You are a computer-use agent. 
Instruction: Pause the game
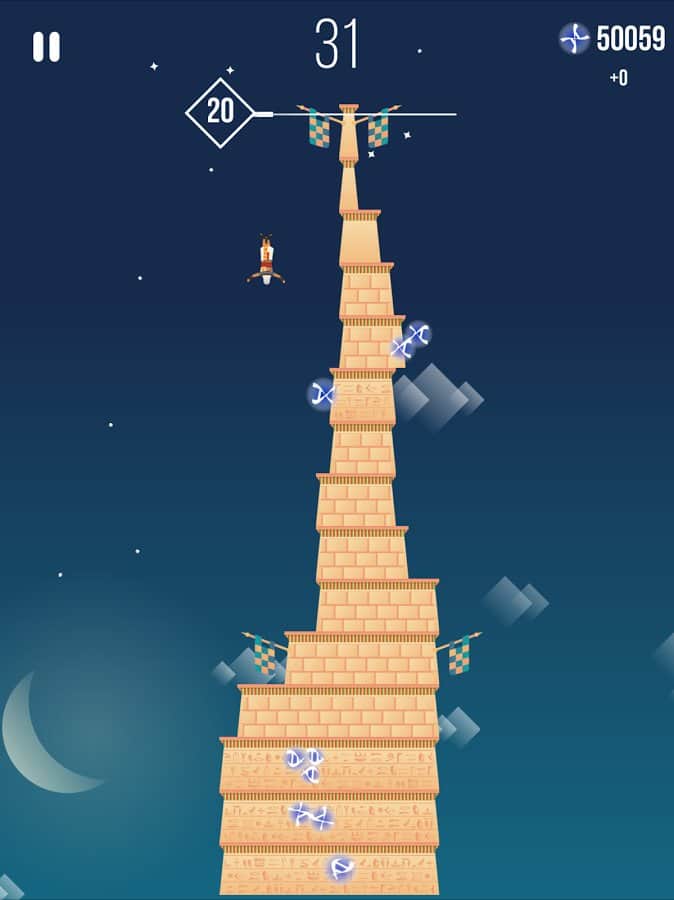[46, 47]
